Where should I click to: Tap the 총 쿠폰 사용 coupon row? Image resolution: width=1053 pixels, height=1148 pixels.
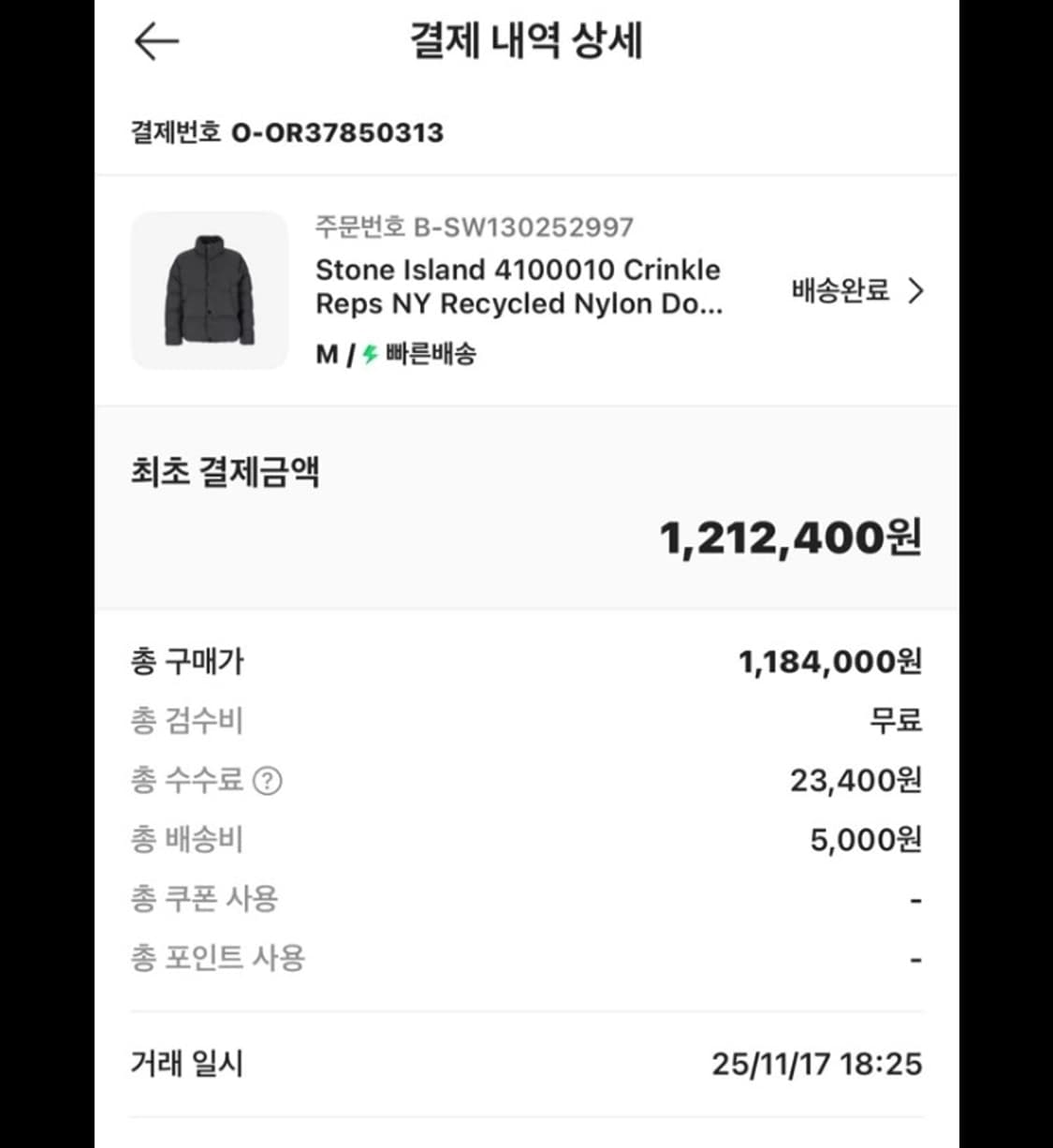[202, 898]
